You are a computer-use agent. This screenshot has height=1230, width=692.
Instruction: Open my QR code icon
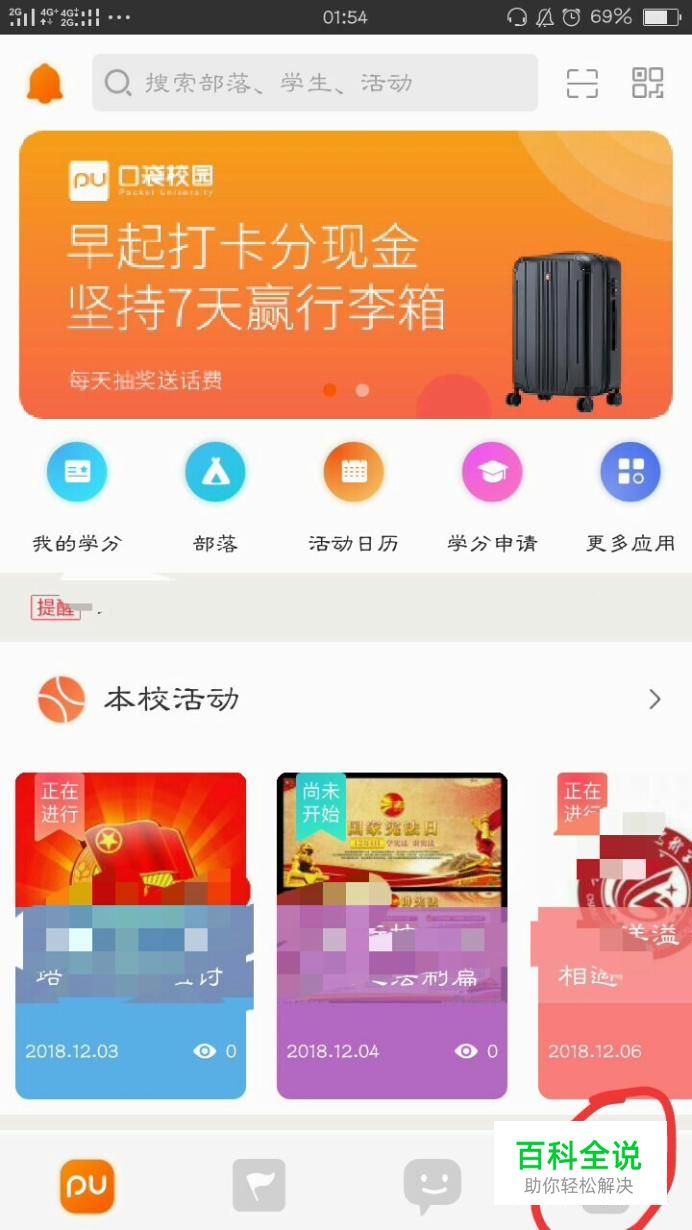coord(648,83)
